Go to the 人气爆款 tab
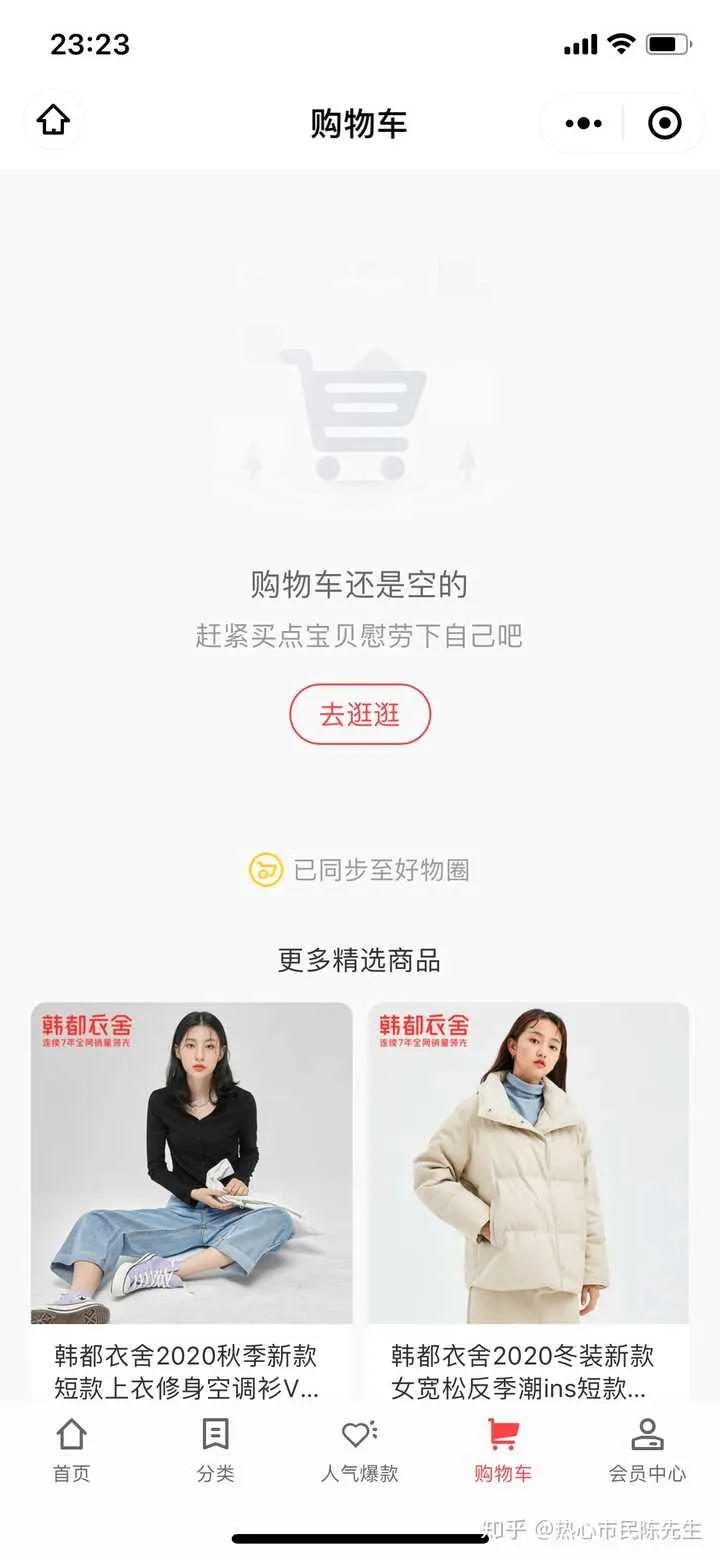The width and height of the screenshot is (720, 1559). 359,1450
